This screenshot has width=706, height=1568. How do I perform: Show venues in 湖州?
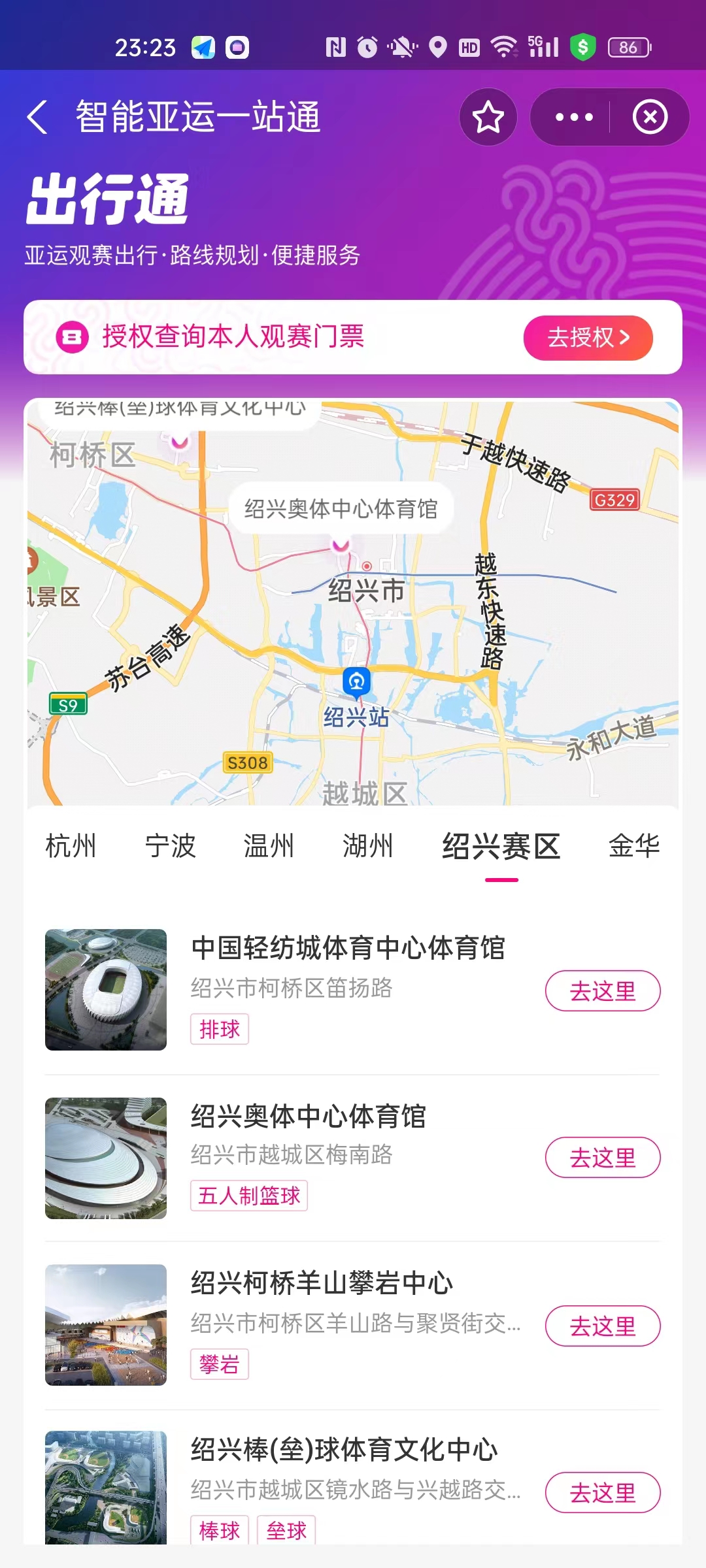click(368, 846)
